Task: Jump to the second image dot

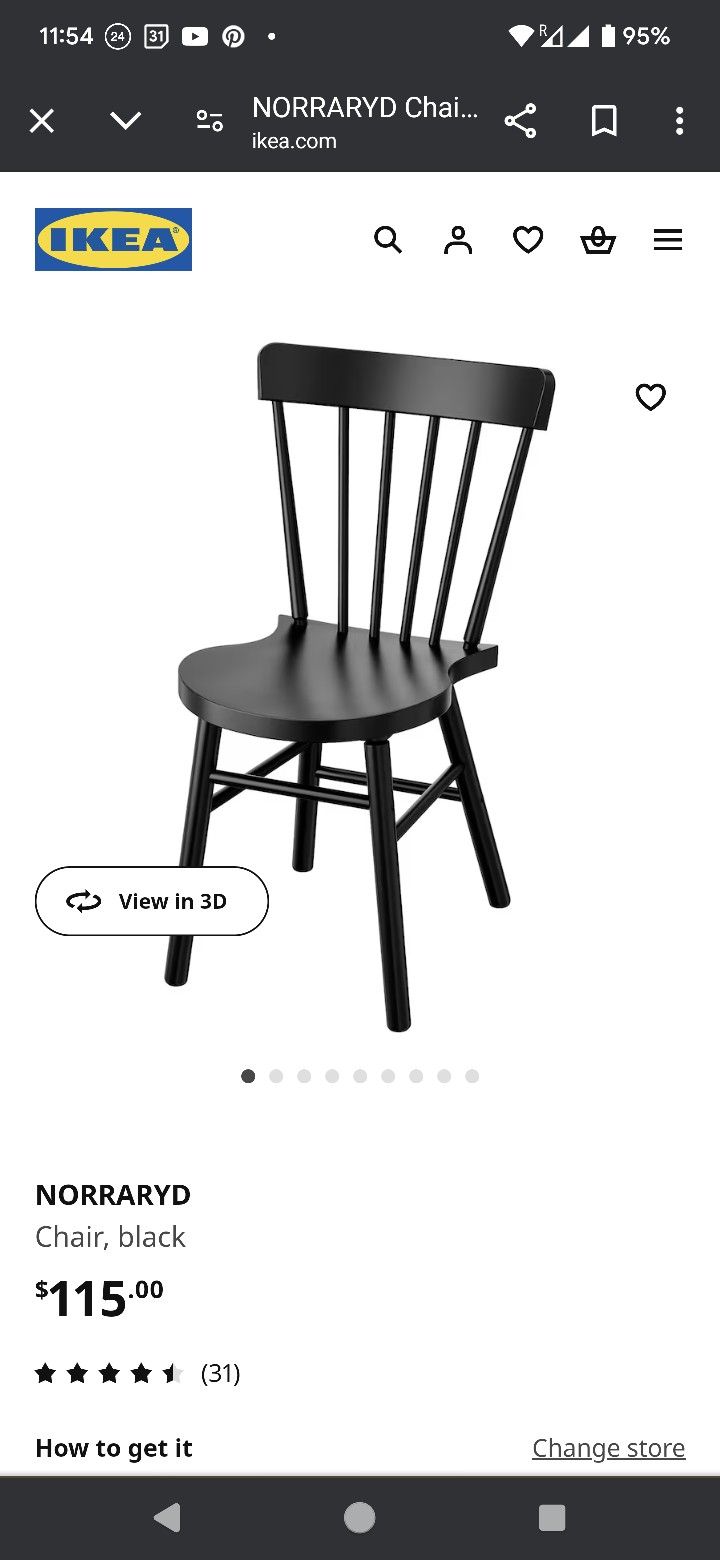Action: (276, 1076)
